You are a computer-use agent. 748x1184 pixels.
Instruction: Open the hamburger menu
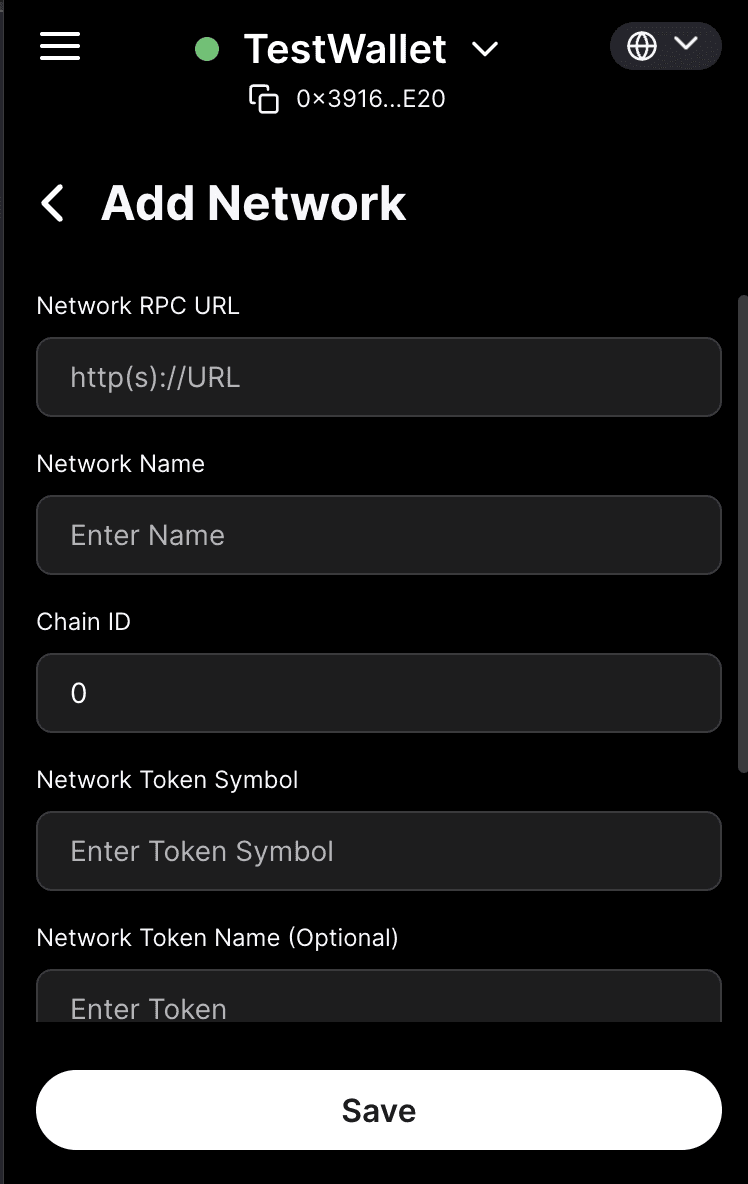[x=60, y=46]
